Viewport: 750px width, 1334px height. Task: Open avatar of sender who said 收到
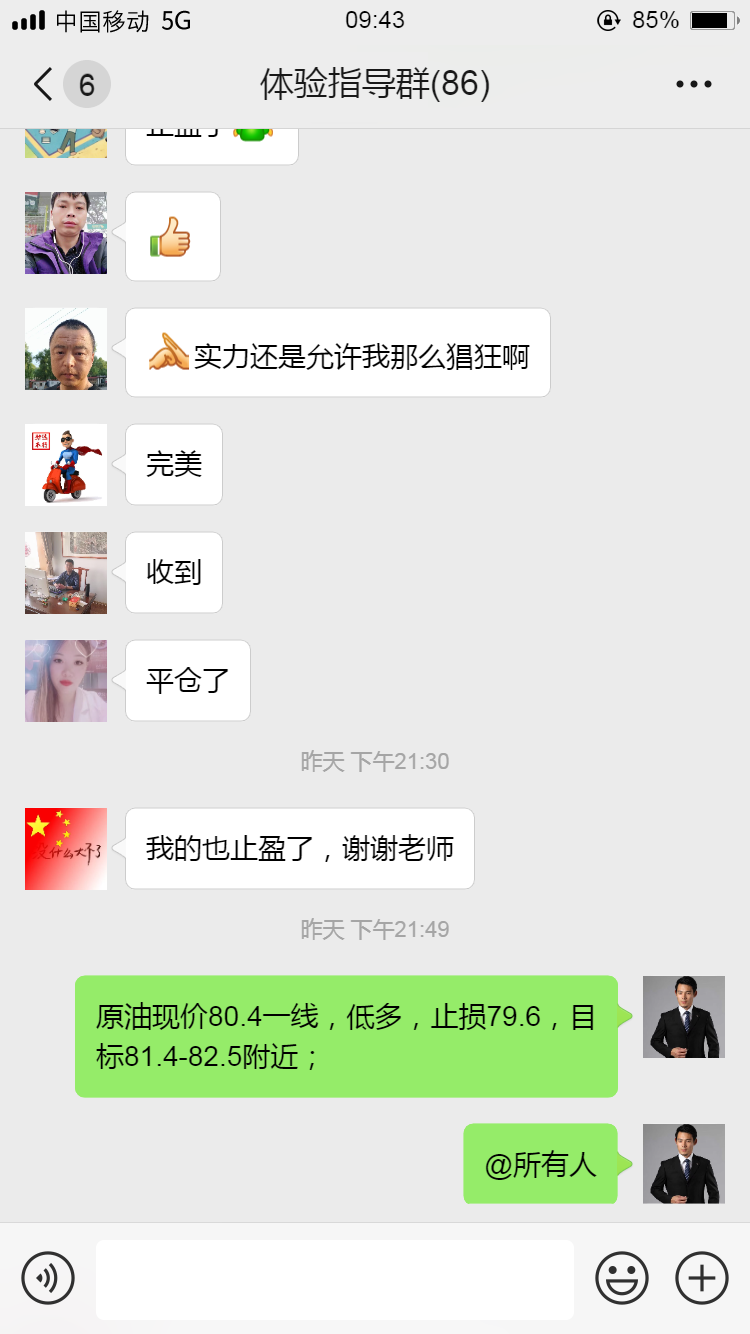66,573
